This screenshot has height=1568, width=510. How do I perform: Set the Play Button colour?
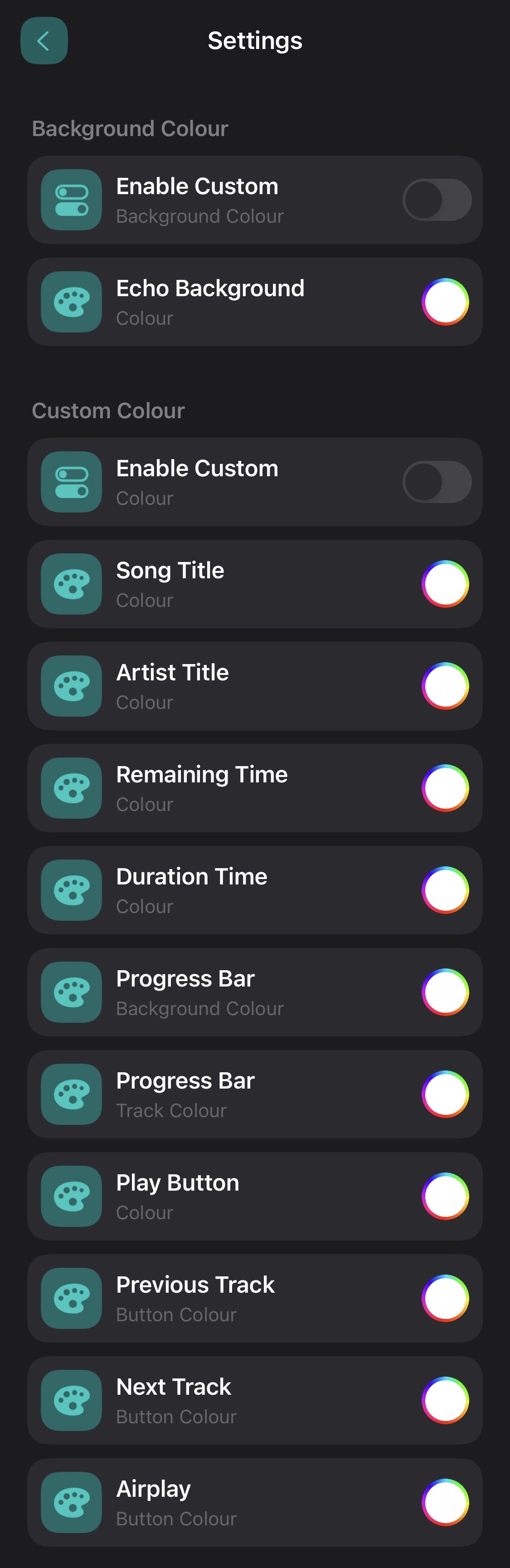[x=445, y=1196]
